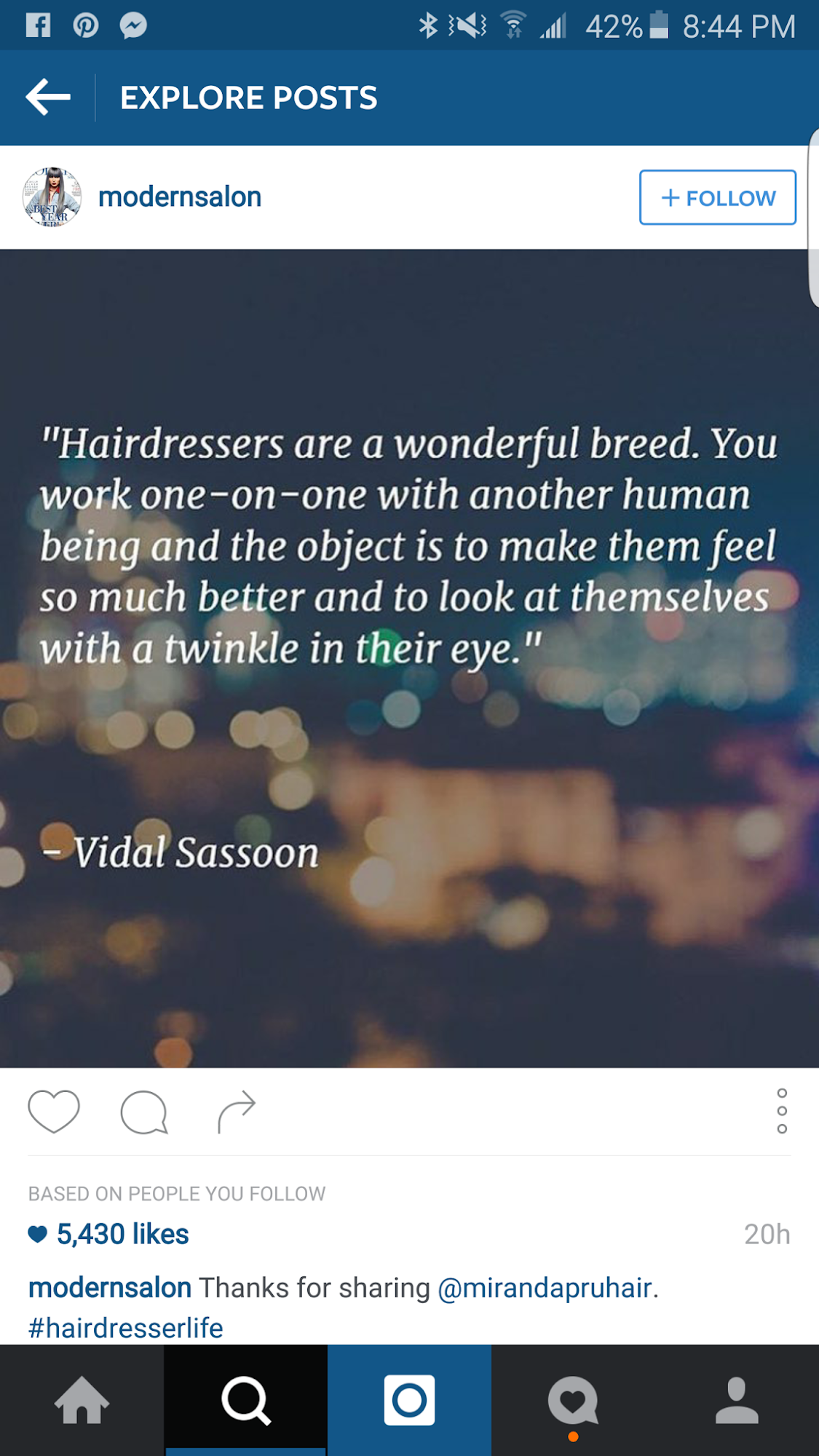Go to the Profile tab
This screenshot has height=1456, width=819.
coord(737,1400)
